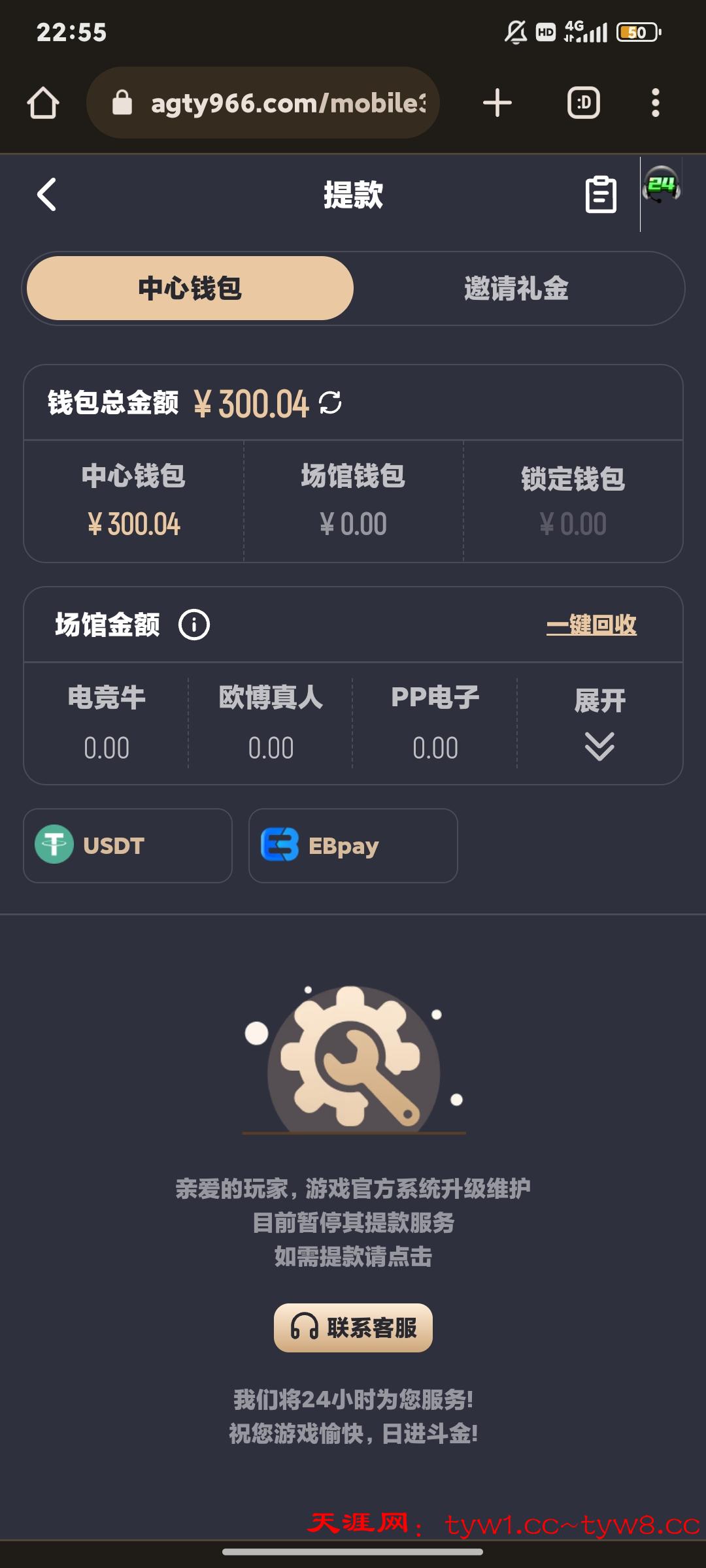Open the browser tab switcher
Screen dimensions: 706x1568
coord(583,103)
